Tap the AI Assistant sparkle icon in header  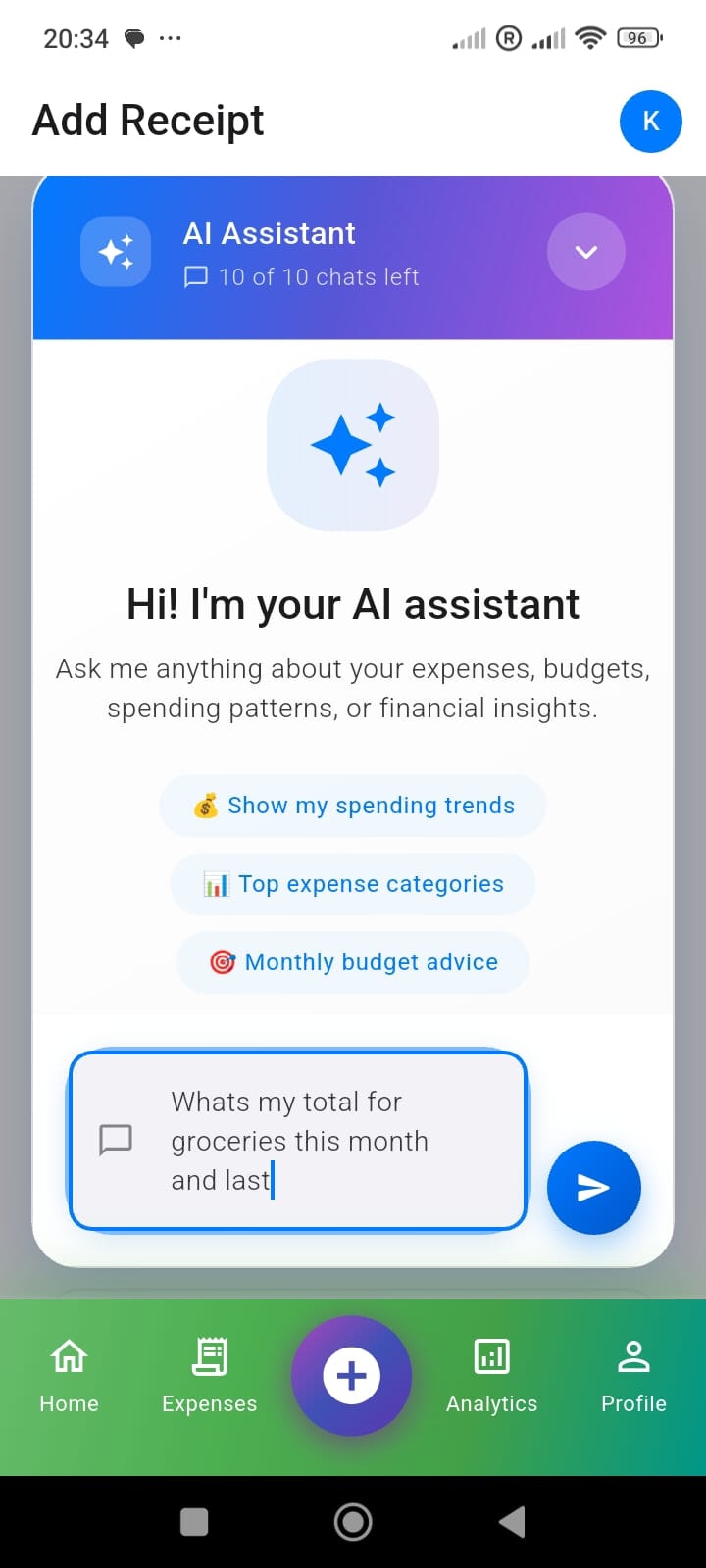pyautogui.click(x=115, y=252)
